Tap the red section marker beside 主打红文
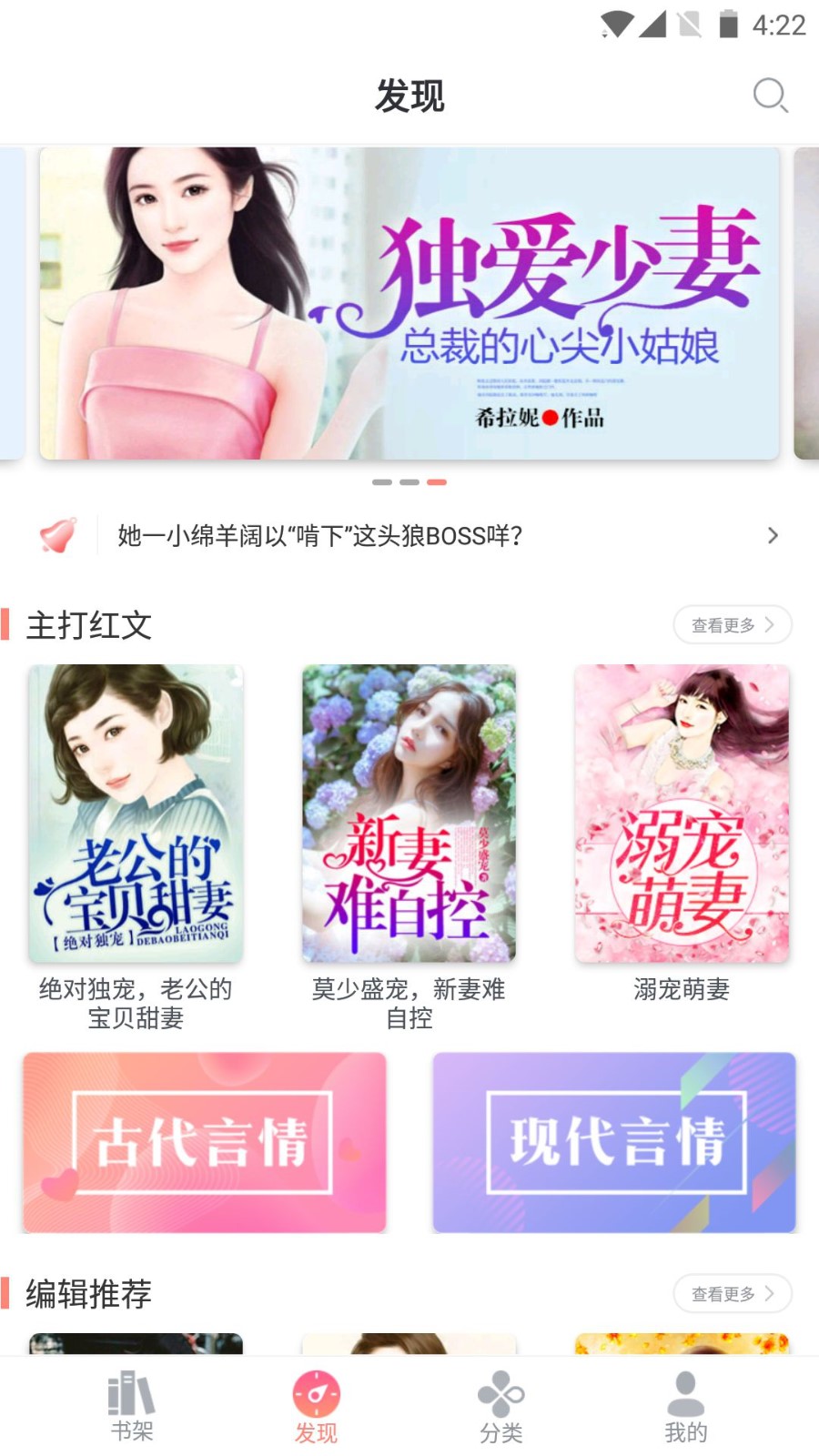The width and height of the screenshot is (819, 1456). [x=8, y=625]
